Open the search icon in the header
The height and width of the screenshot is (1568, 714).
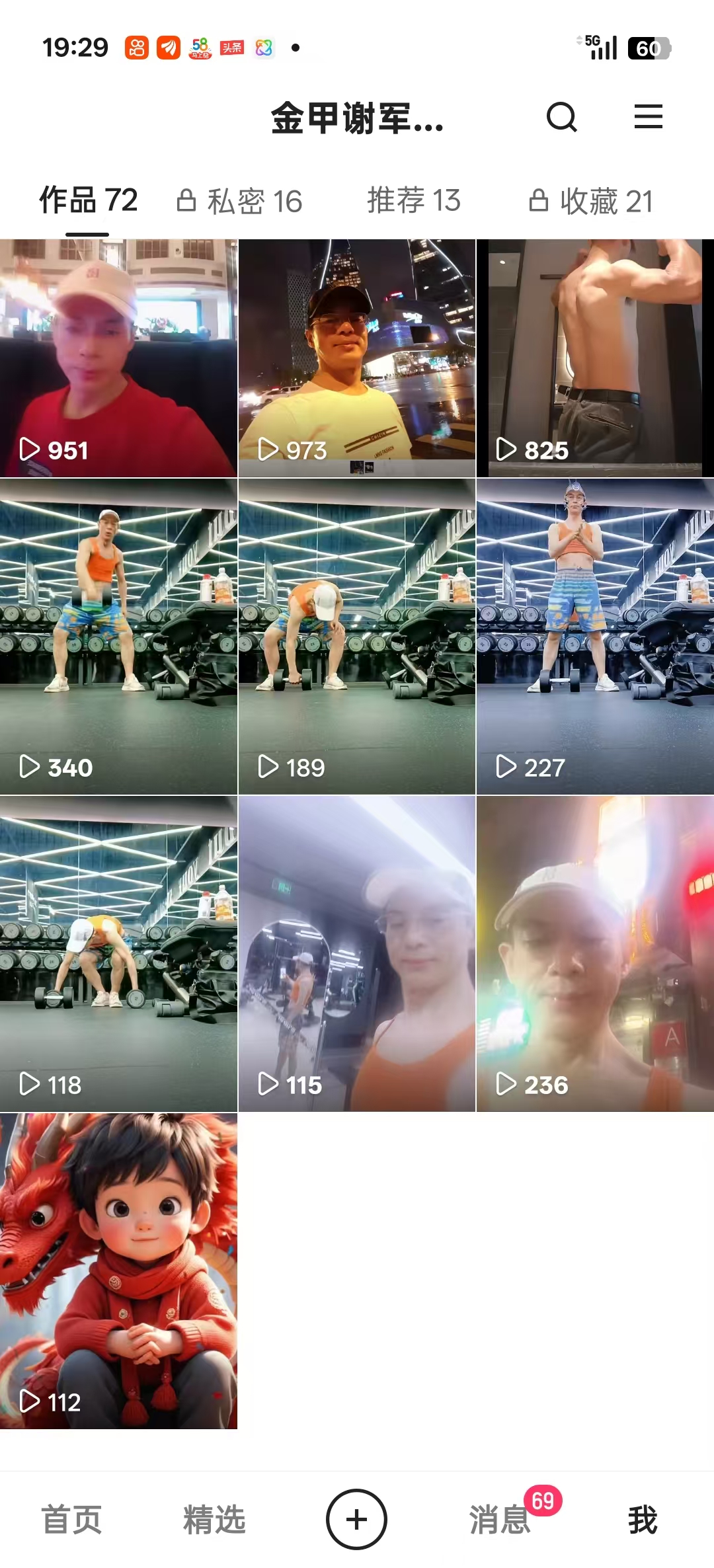coord(562,118)
